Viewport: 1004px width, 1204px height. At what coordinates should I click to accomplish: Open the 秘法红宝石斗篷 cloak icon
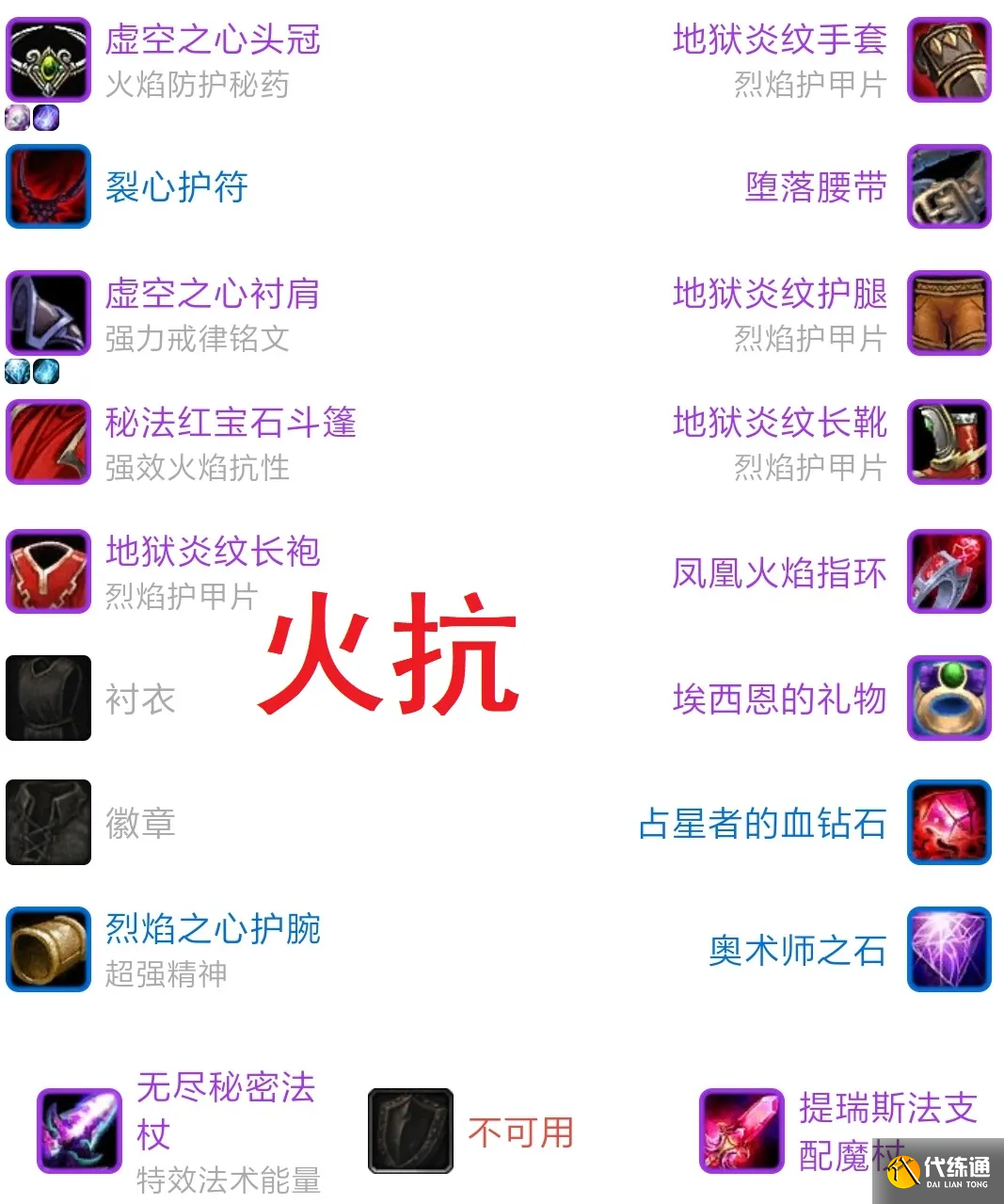point(48,443)
